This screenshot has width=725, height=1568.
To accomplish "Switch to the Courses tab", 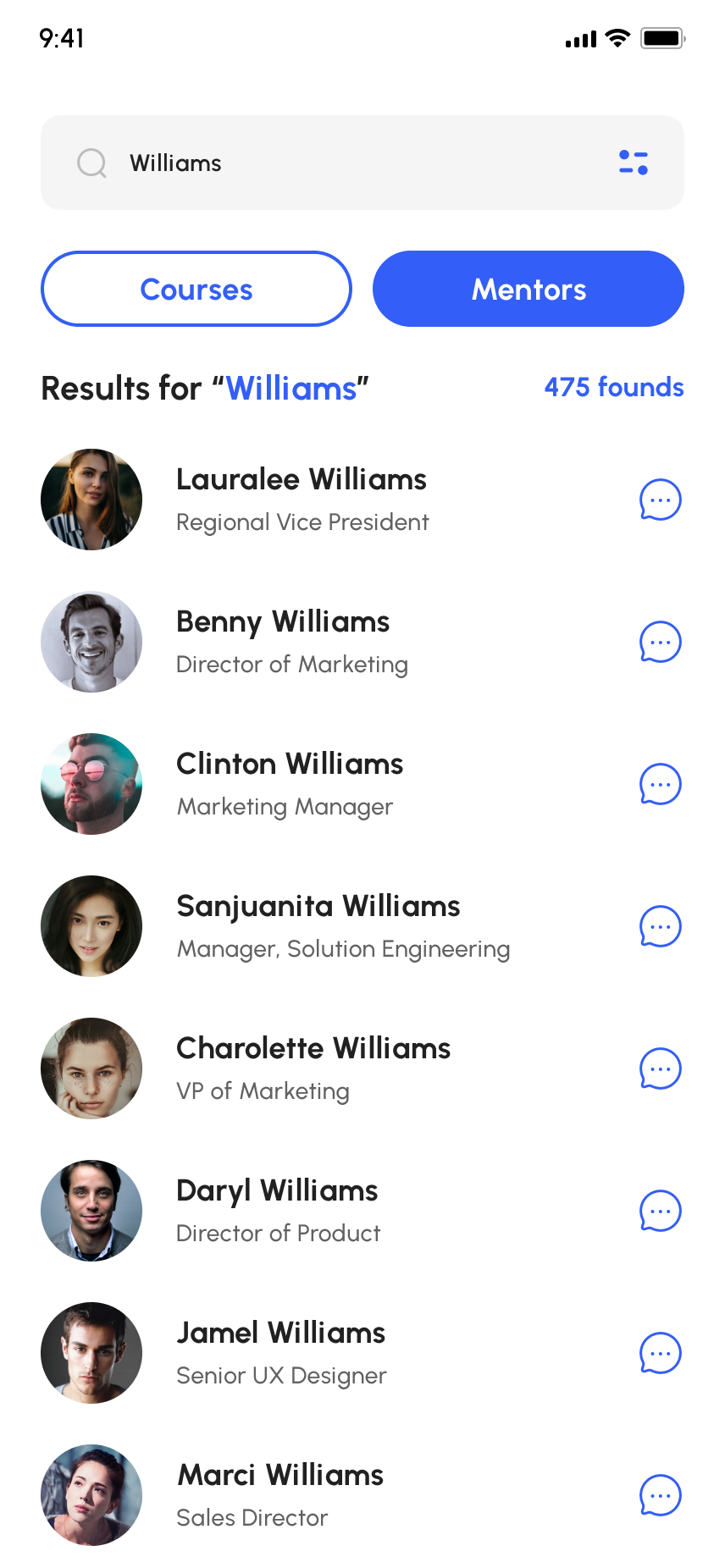I will [196, 289].
